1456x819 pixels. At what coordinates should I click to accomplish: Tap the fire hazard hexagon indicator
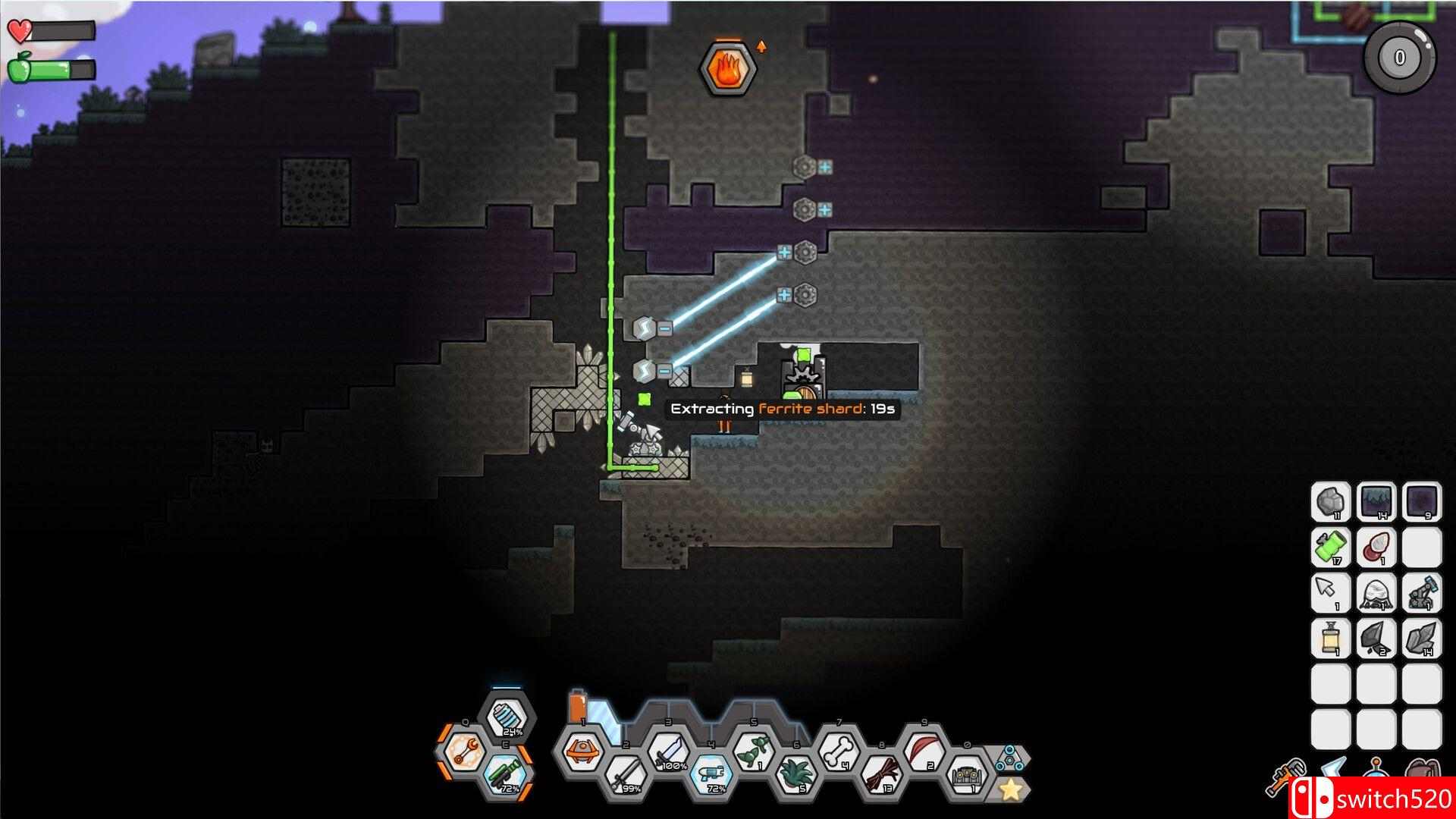coord(728,68)
